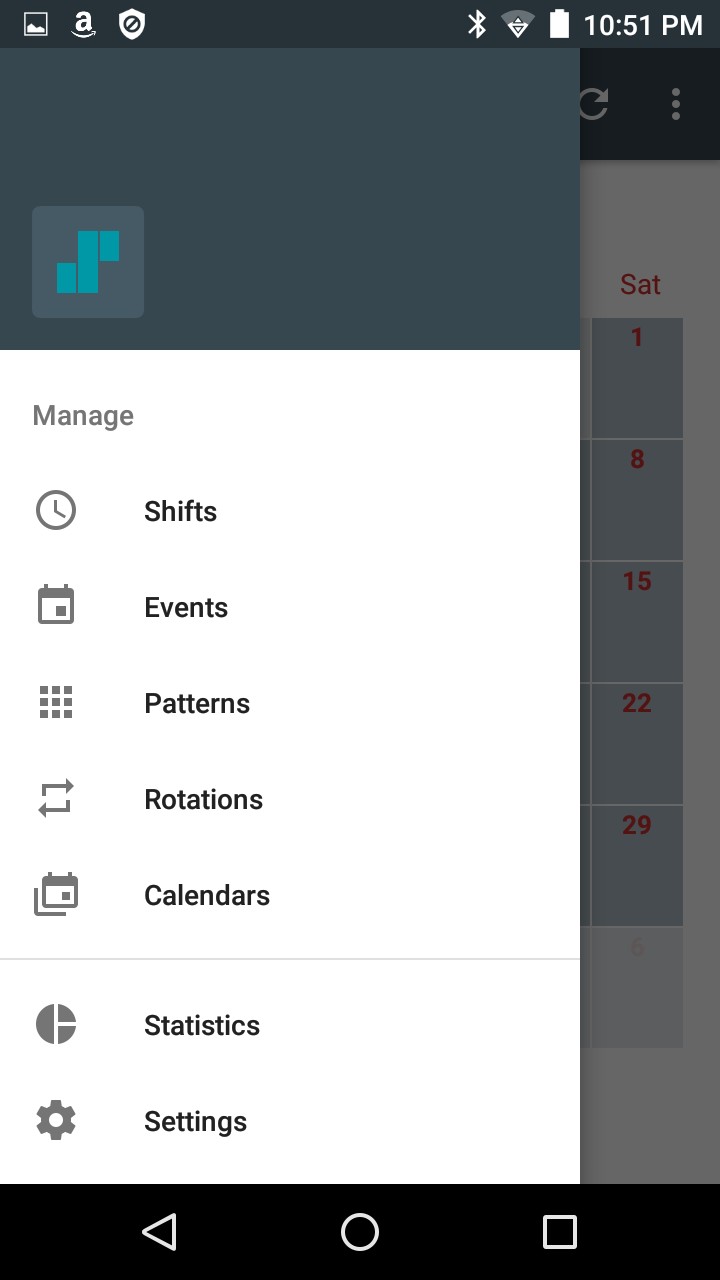Tap the refresh icon in the toolbar
Viewport: 720px width, 1280px height.
pyautogui.click(x=594, y=104)
